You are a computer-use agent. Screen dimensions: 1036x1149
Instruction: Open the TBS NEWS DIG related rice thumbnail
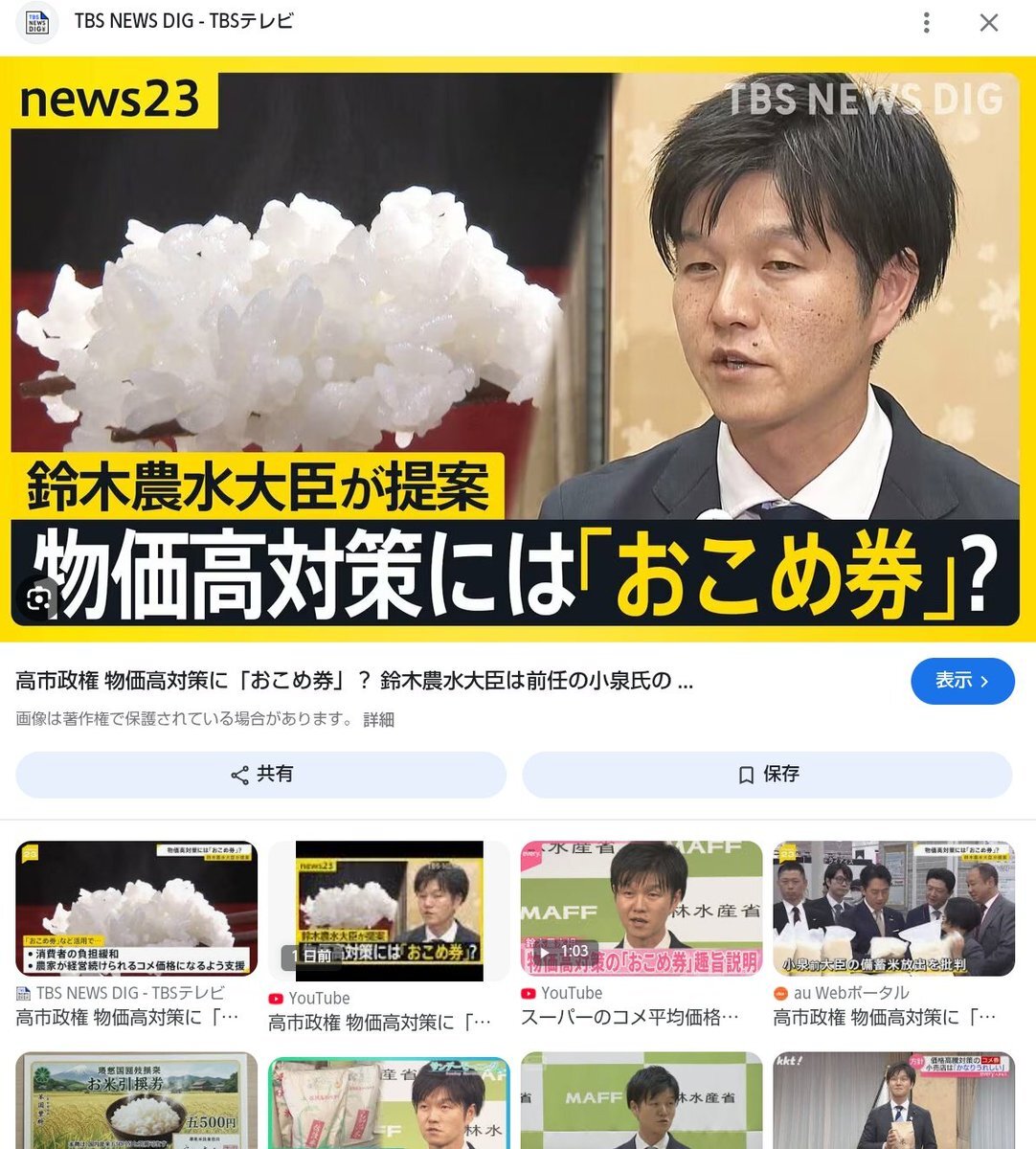[136, 909]
